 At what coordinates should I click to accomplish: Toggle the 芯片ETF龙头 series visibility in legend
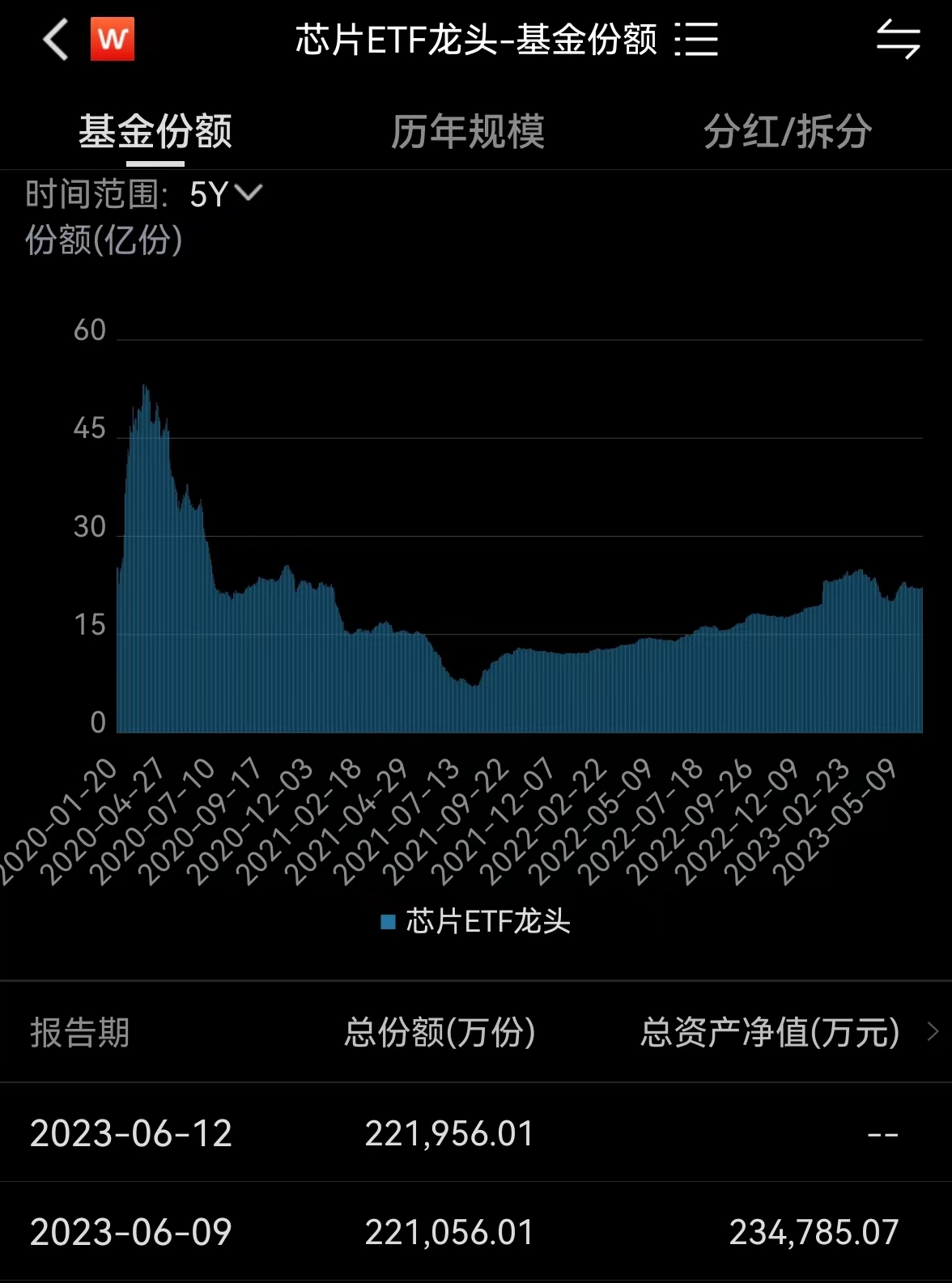478,920
